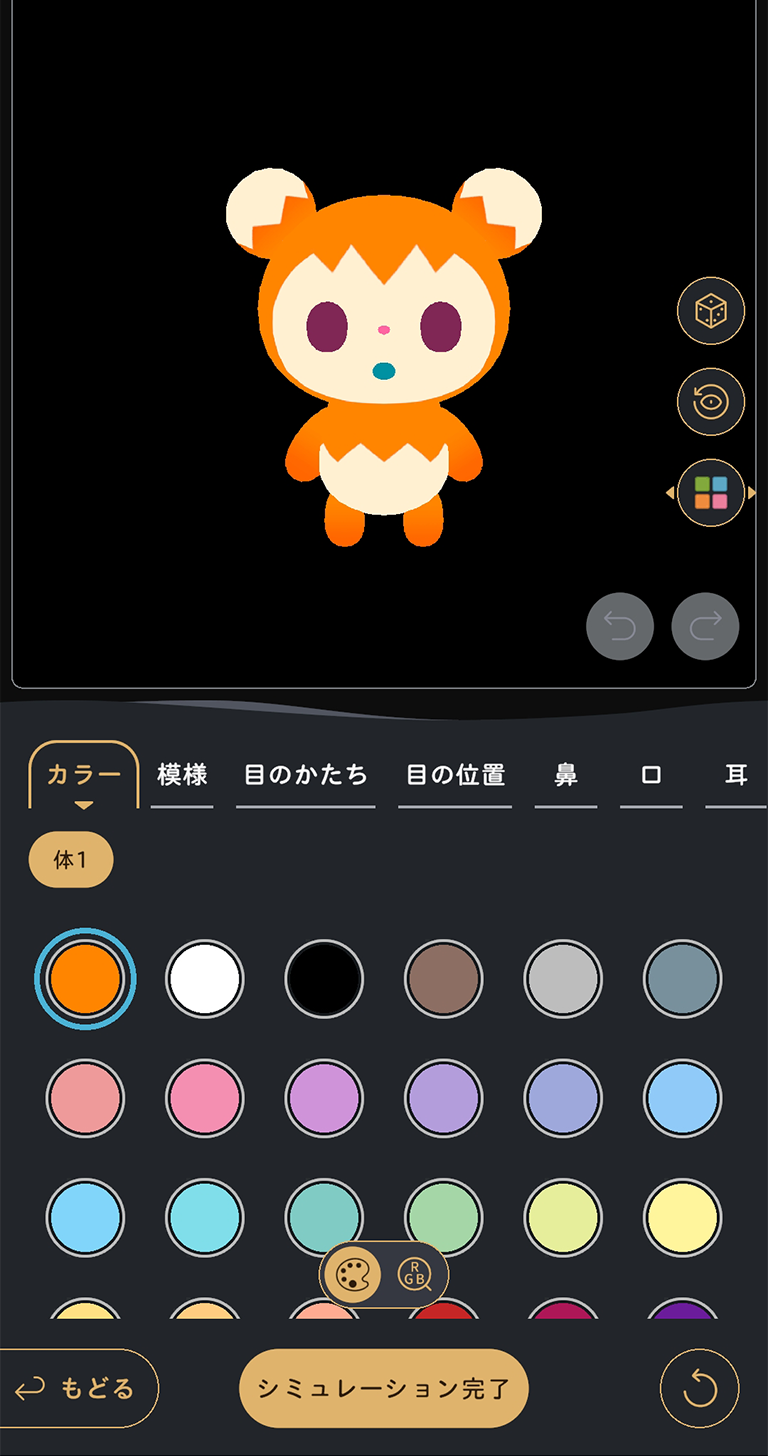Screen dimensions: 768x1456
Task: Select the brown color swatch
Action: [x=443, y=979]
